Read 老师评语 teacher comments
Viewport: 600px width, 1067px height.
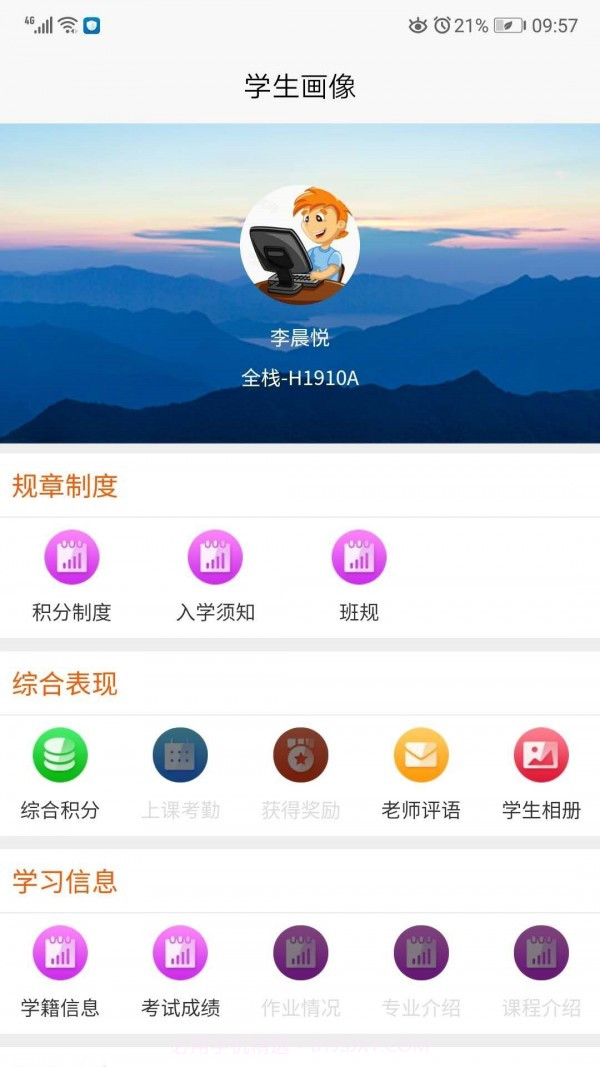click(x=420, y=755)
